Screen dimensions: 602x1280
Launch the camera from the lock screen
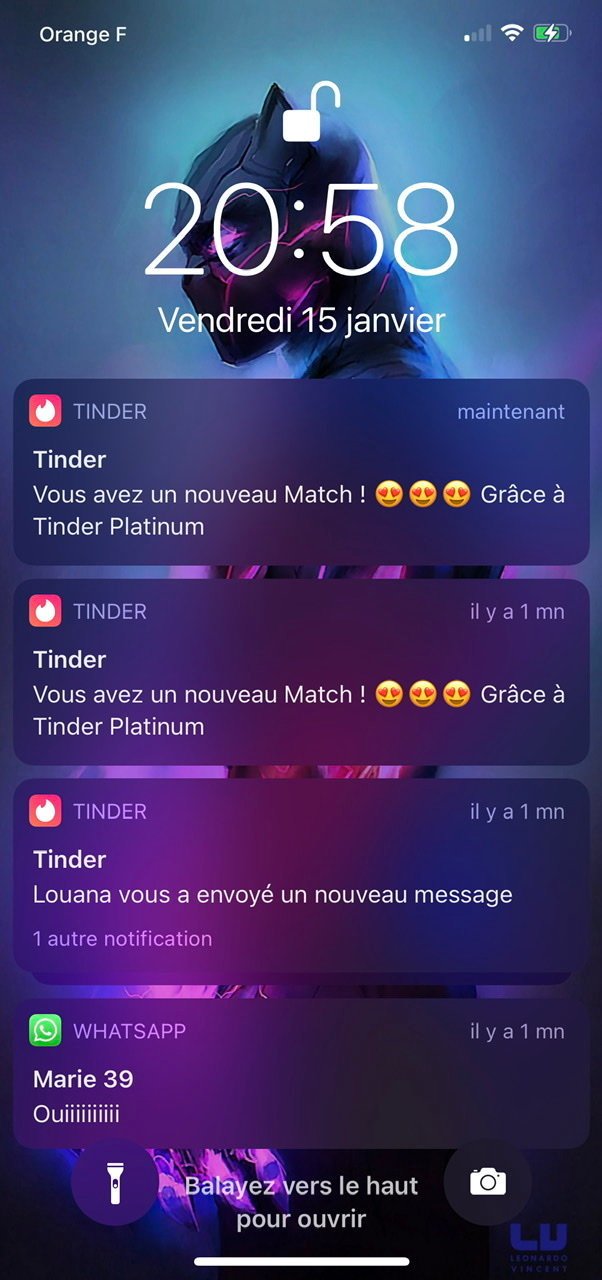click(487, 1183)
